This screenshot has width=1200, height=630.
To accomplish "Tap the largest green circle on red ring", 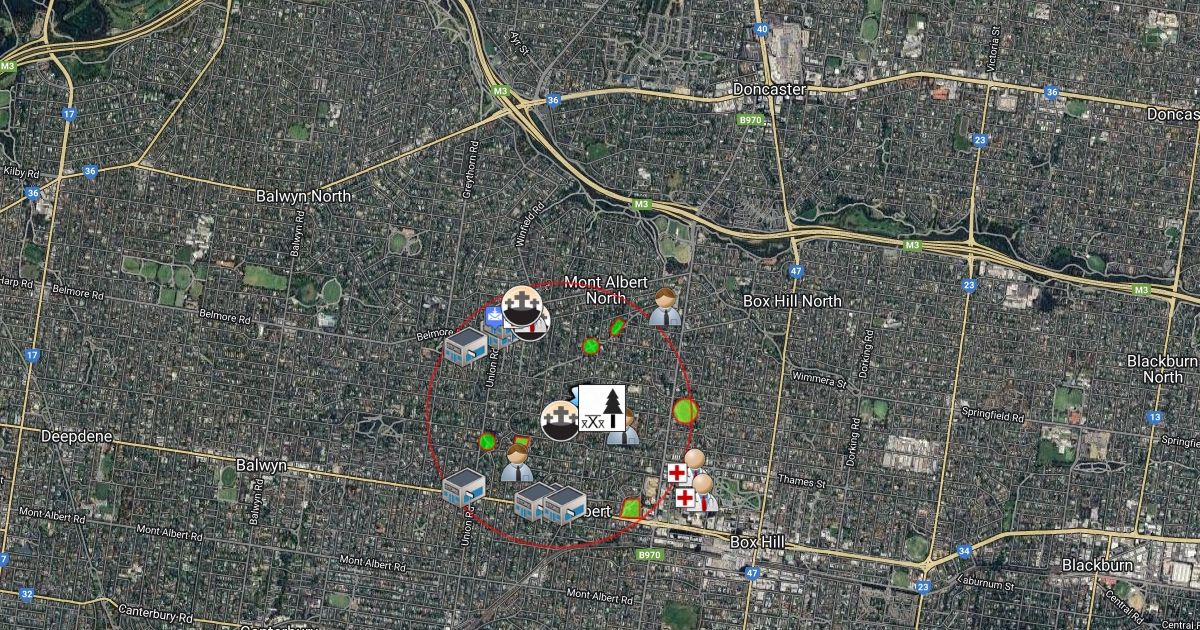I will coord(685,410).
